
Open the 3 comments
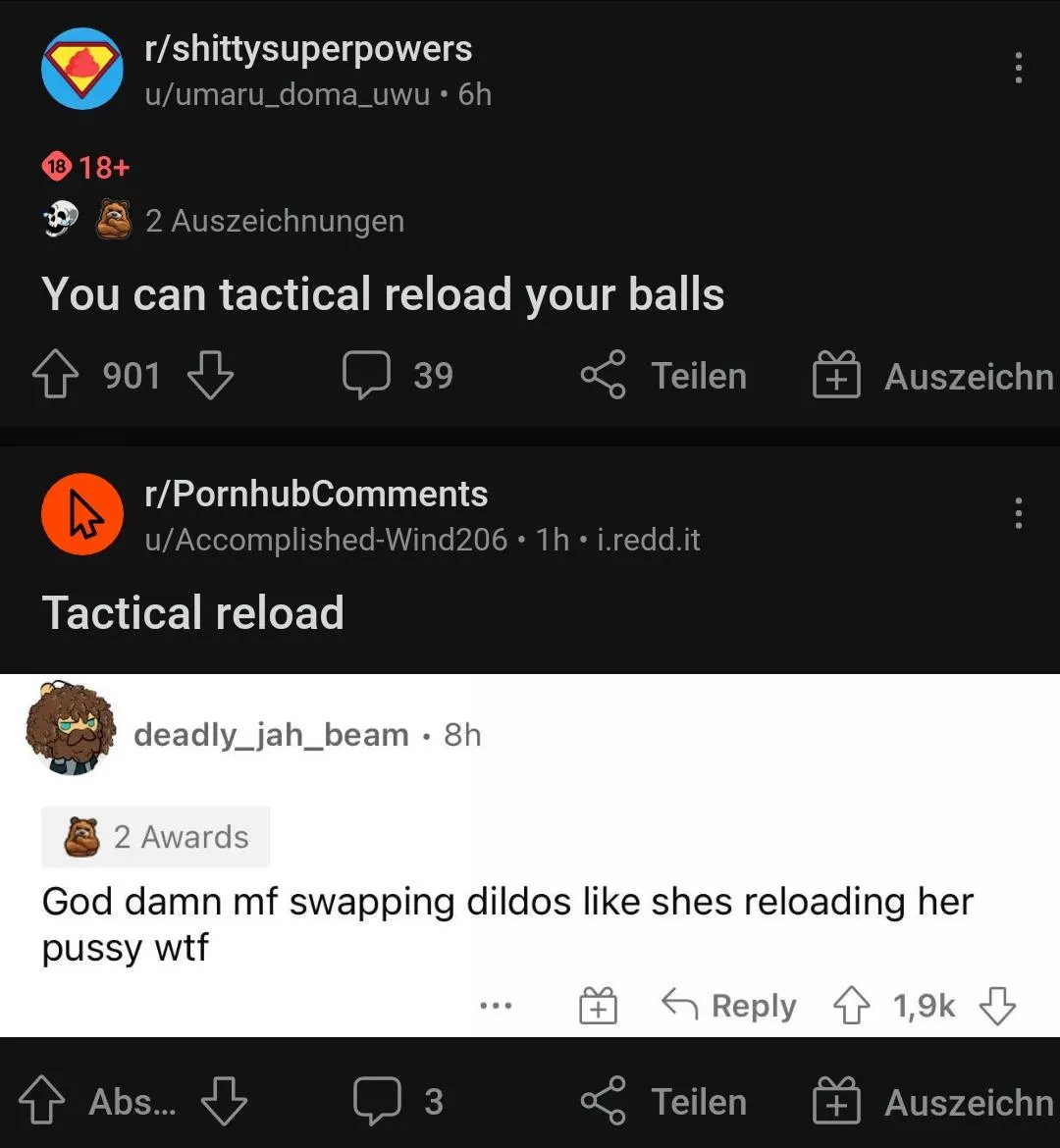(x=398, y=1101)
